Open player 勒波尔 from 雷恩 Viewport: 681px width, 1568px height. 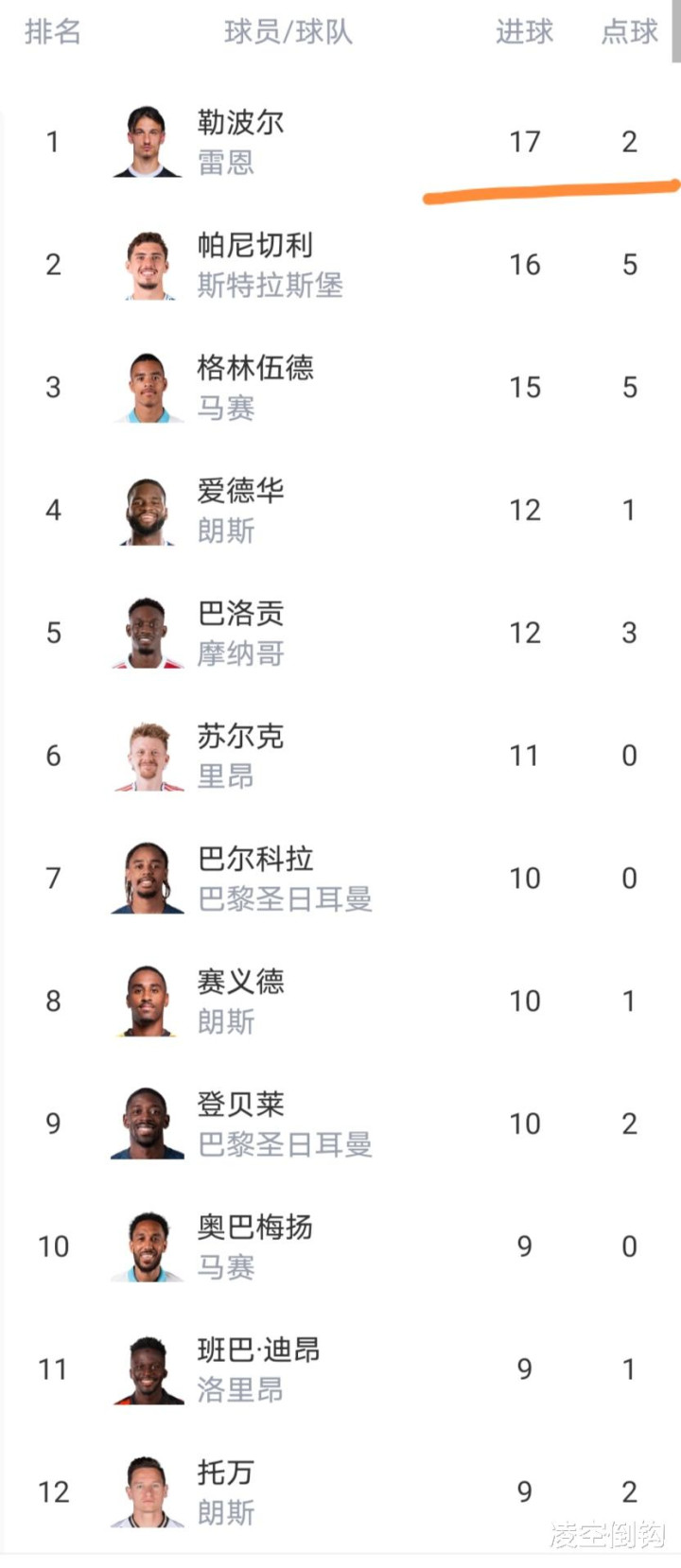(x=240, y=123)
